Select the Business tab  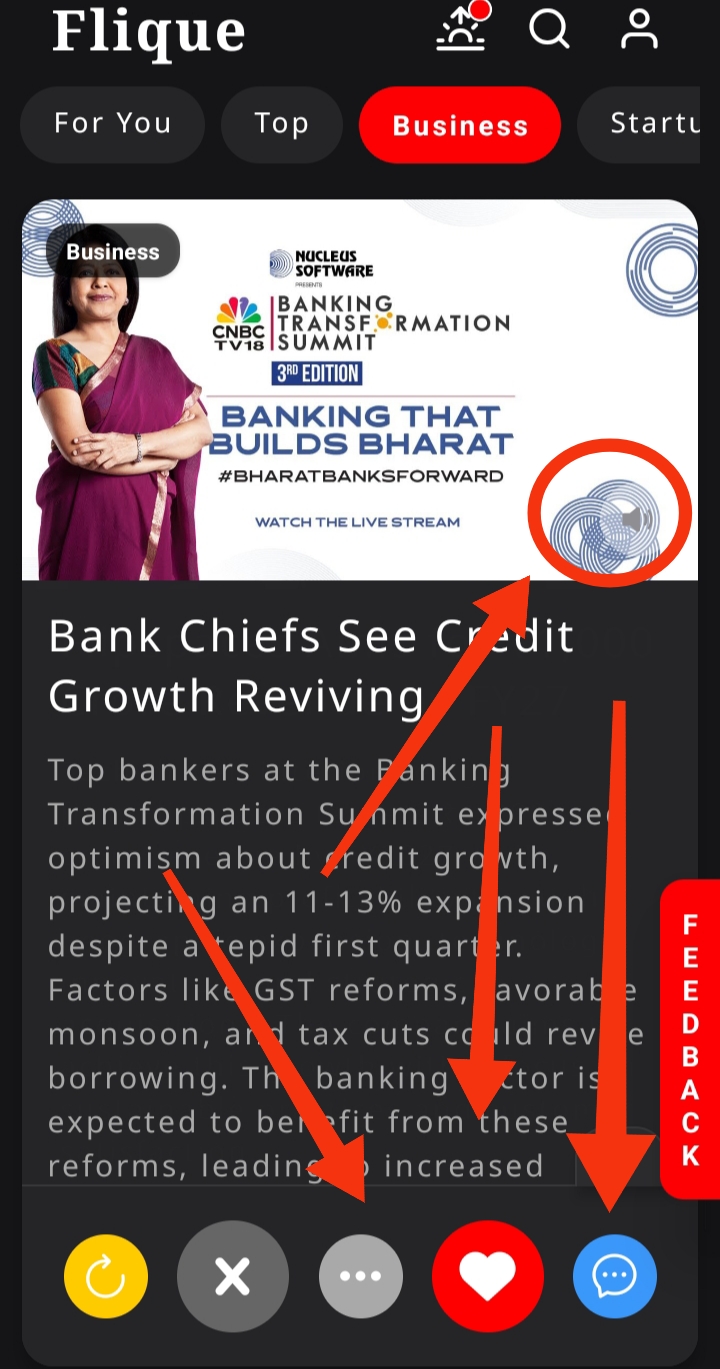tap(460, 125)
